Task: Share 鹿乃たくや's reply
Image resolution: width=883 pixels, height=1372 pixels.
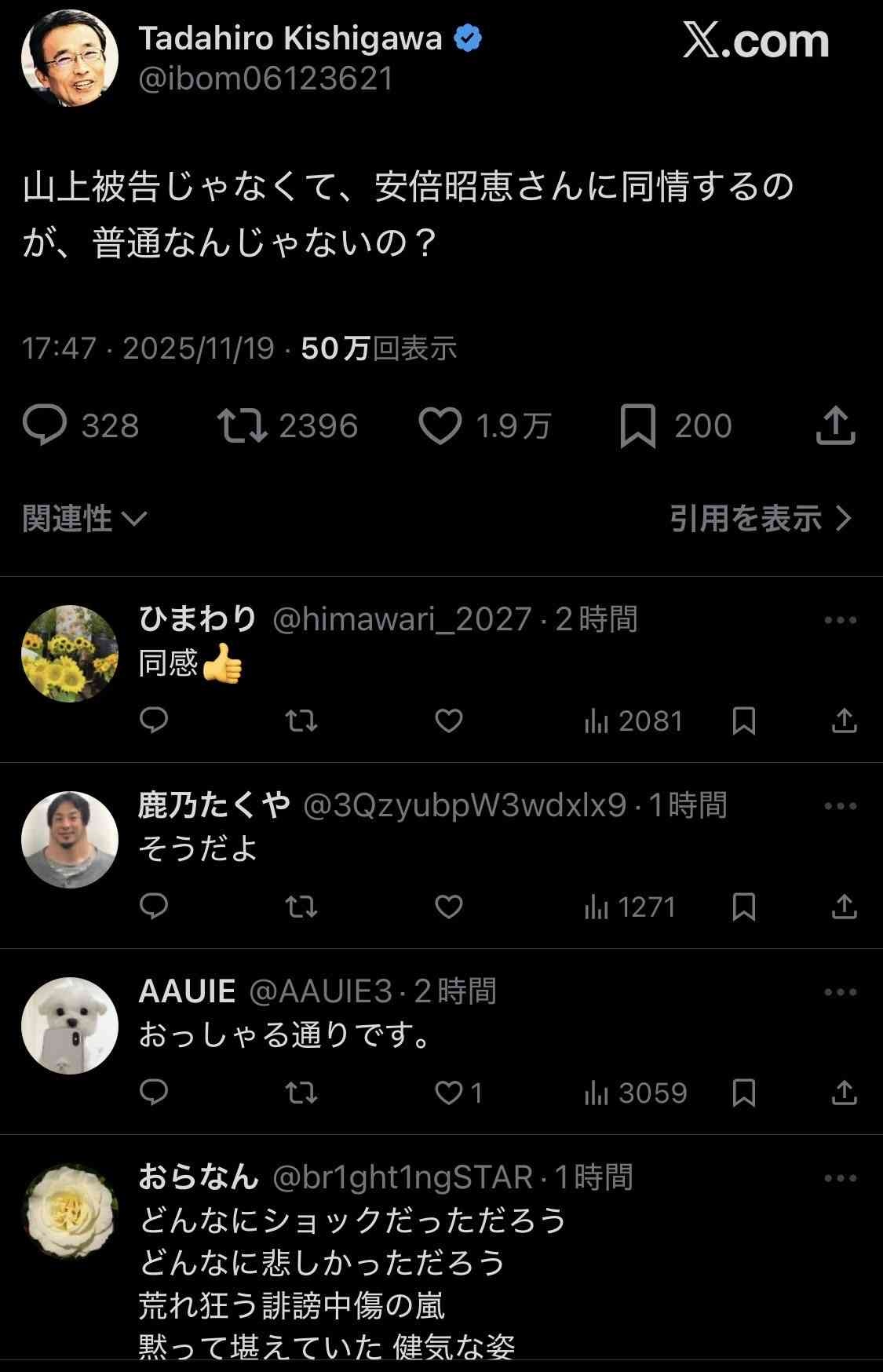Action: tap(844, 907)
